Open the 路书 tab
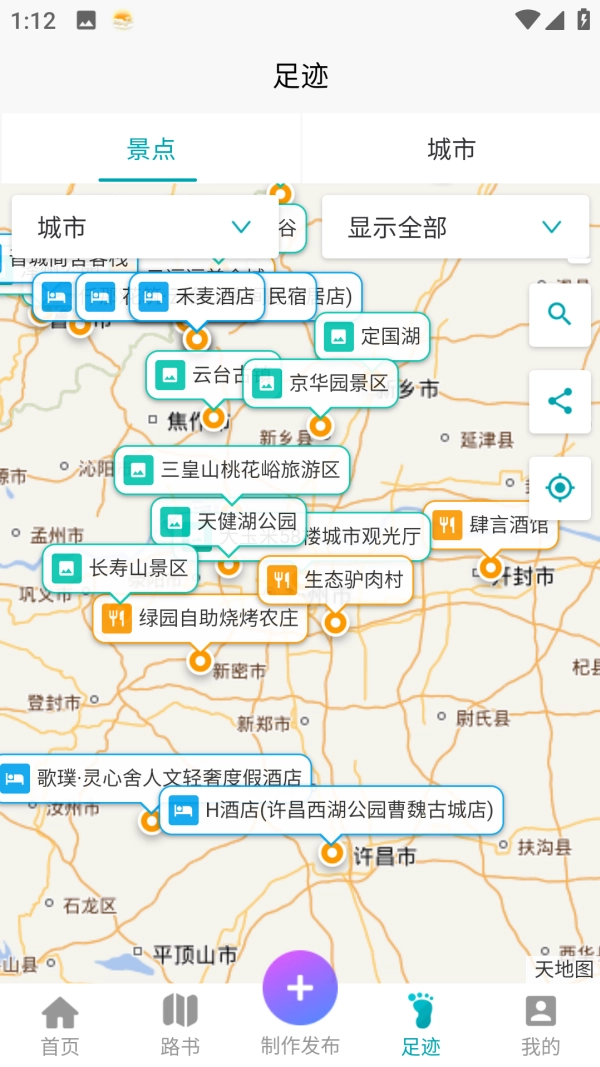 pos(180,1025)
